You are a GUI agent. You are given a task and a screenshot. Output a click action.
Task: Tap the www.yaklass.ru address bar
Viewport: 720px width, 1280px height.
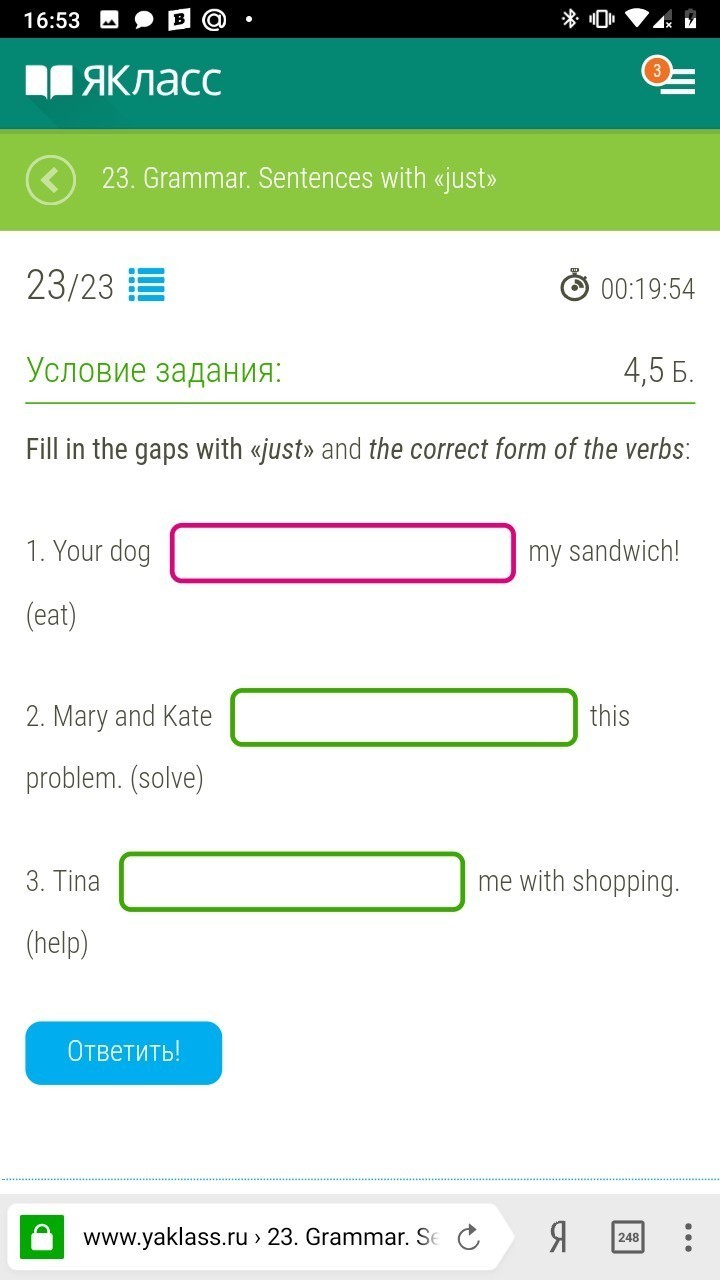coord(260,1238)
